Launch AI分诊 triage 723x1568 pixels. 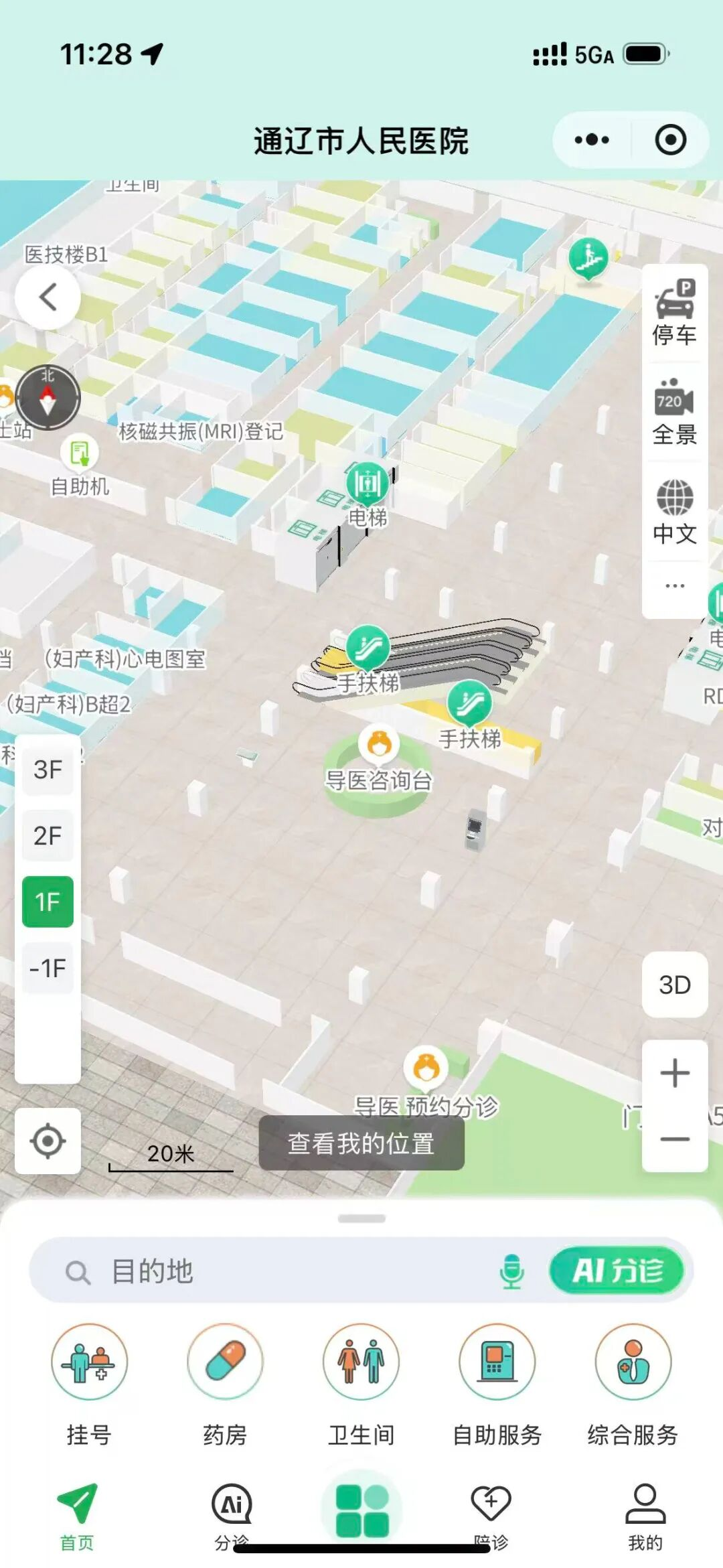pyautogui.click(x=617, y=1271)
